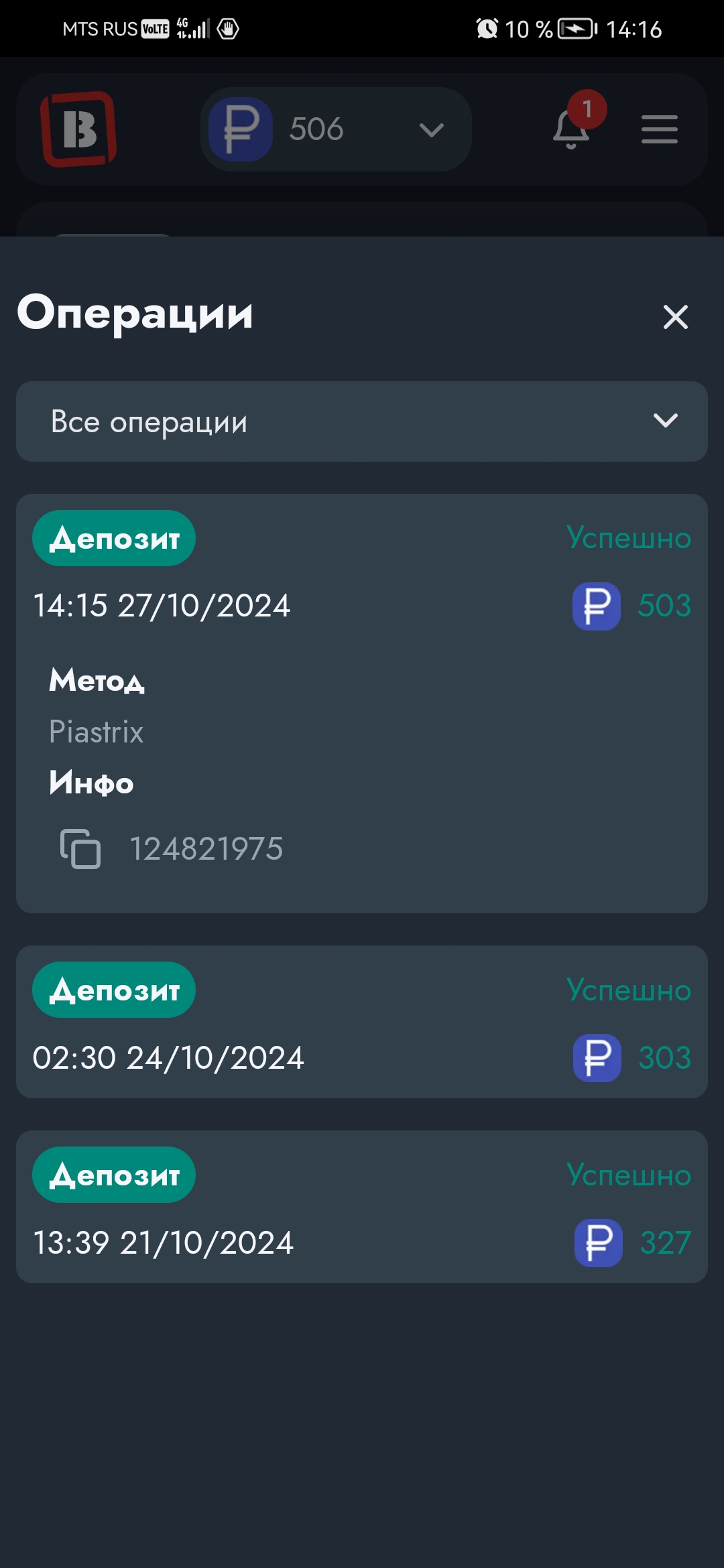The height and width of the screenshot is (1568, 724).
Task: Close the Операции panel
Action: pyautogui.click(x=675, y=316)
